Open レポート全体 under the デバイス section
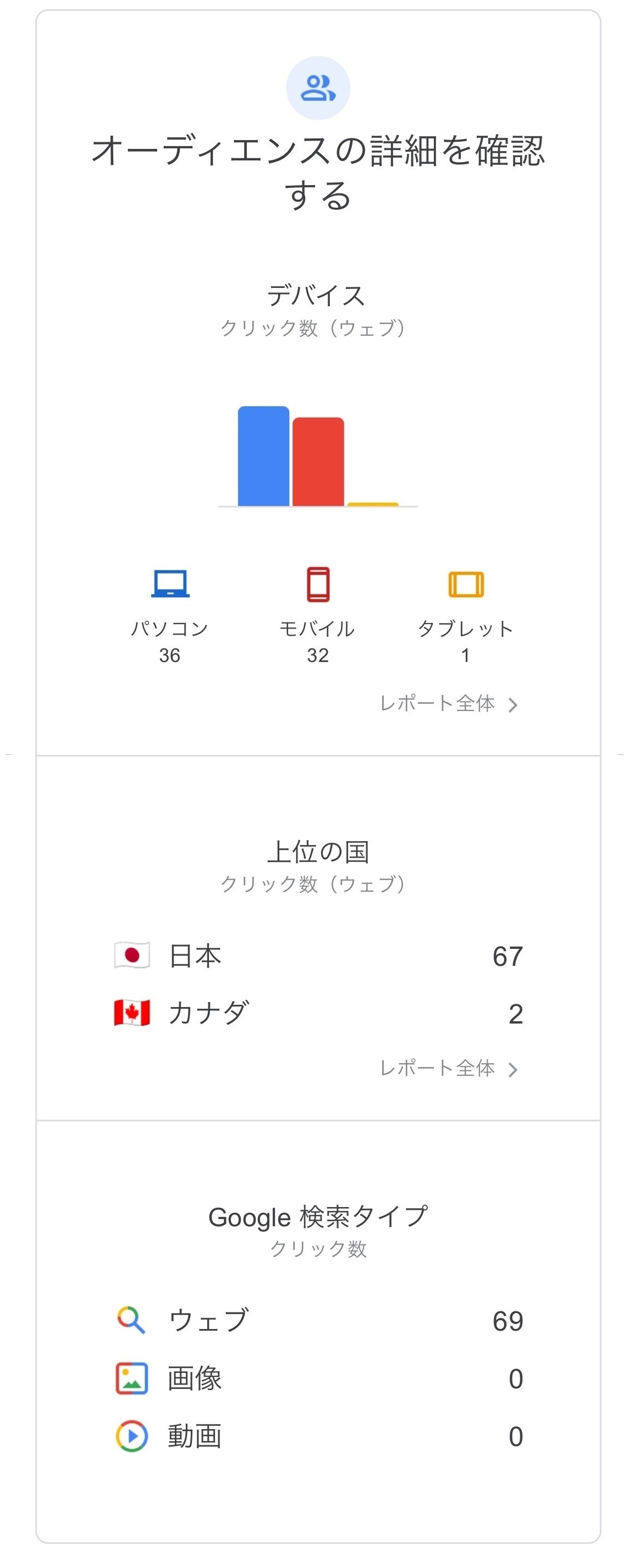The height and width of the screenshot is (1568, 640). pyautogui.click(x=448, y=704)
